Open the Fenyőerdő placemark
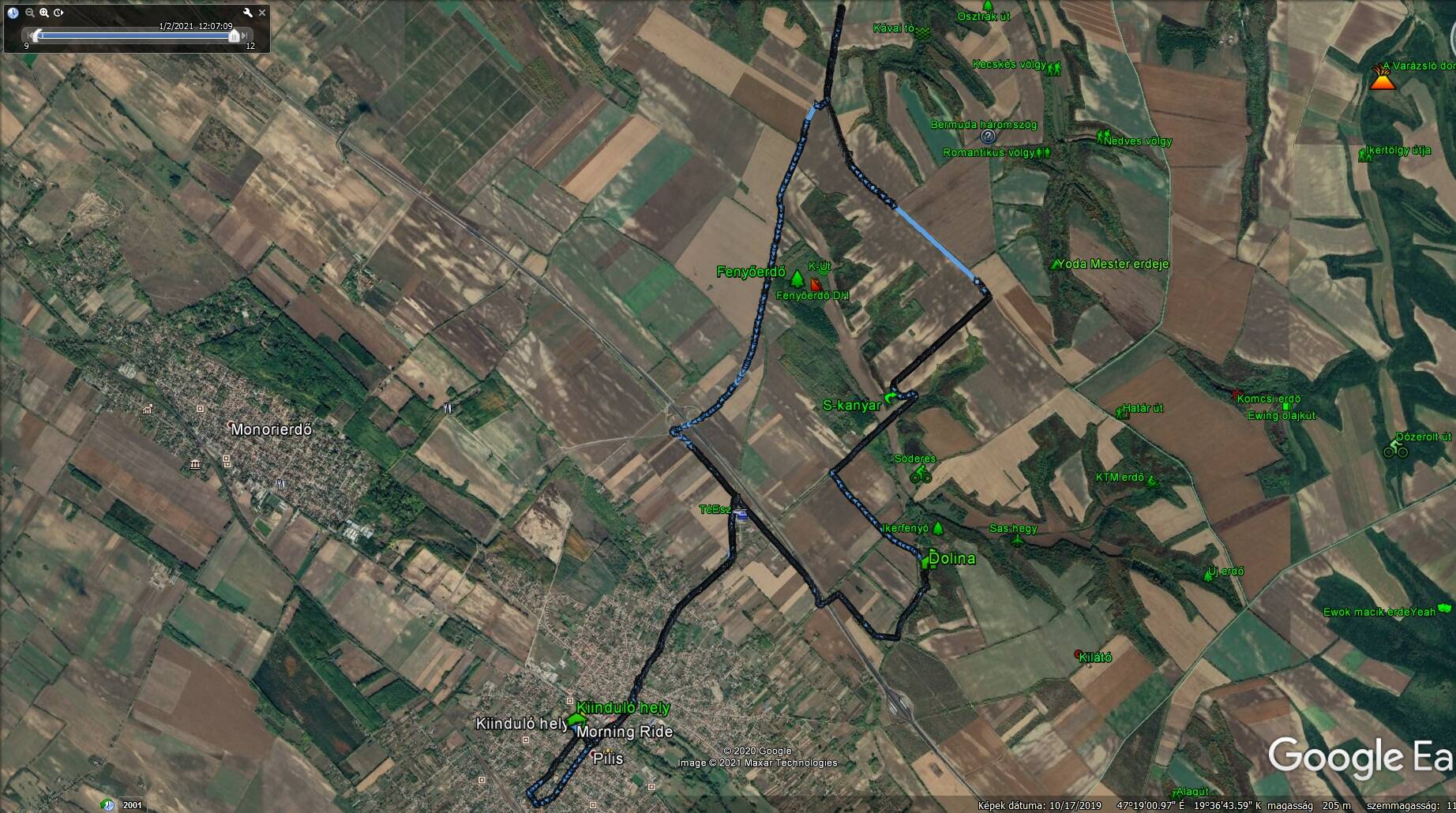Viewport: 1456px width, 813px height. 797,277
